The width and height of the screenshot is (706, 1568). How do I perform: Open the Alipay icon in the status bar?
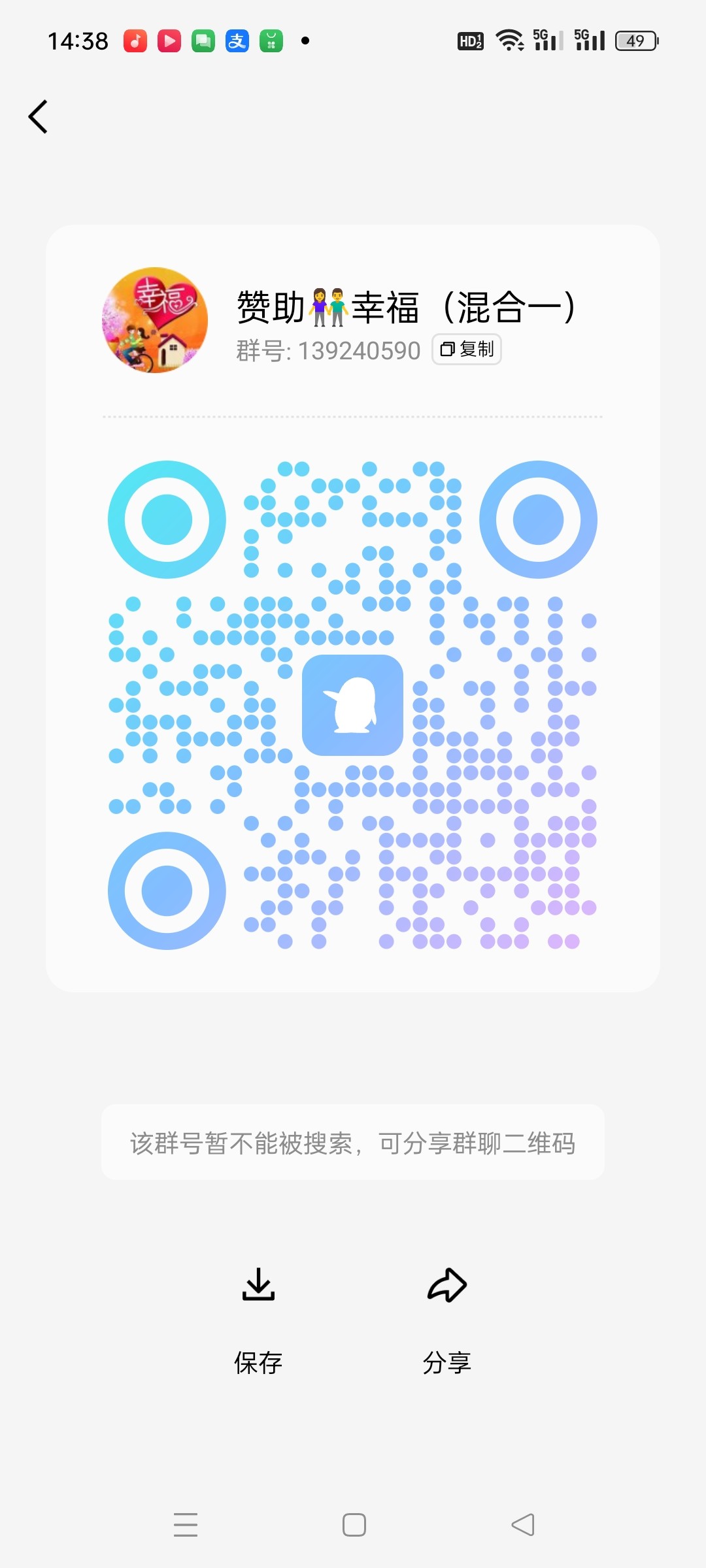[237, 41]
